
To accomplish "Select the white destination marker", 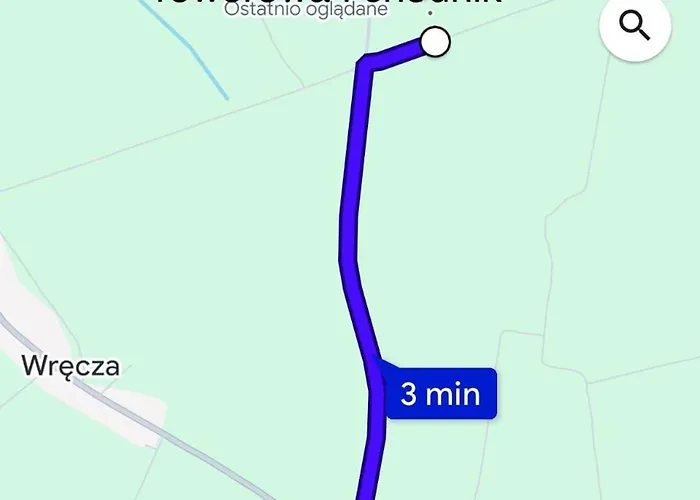I will [x=435, y=42].
